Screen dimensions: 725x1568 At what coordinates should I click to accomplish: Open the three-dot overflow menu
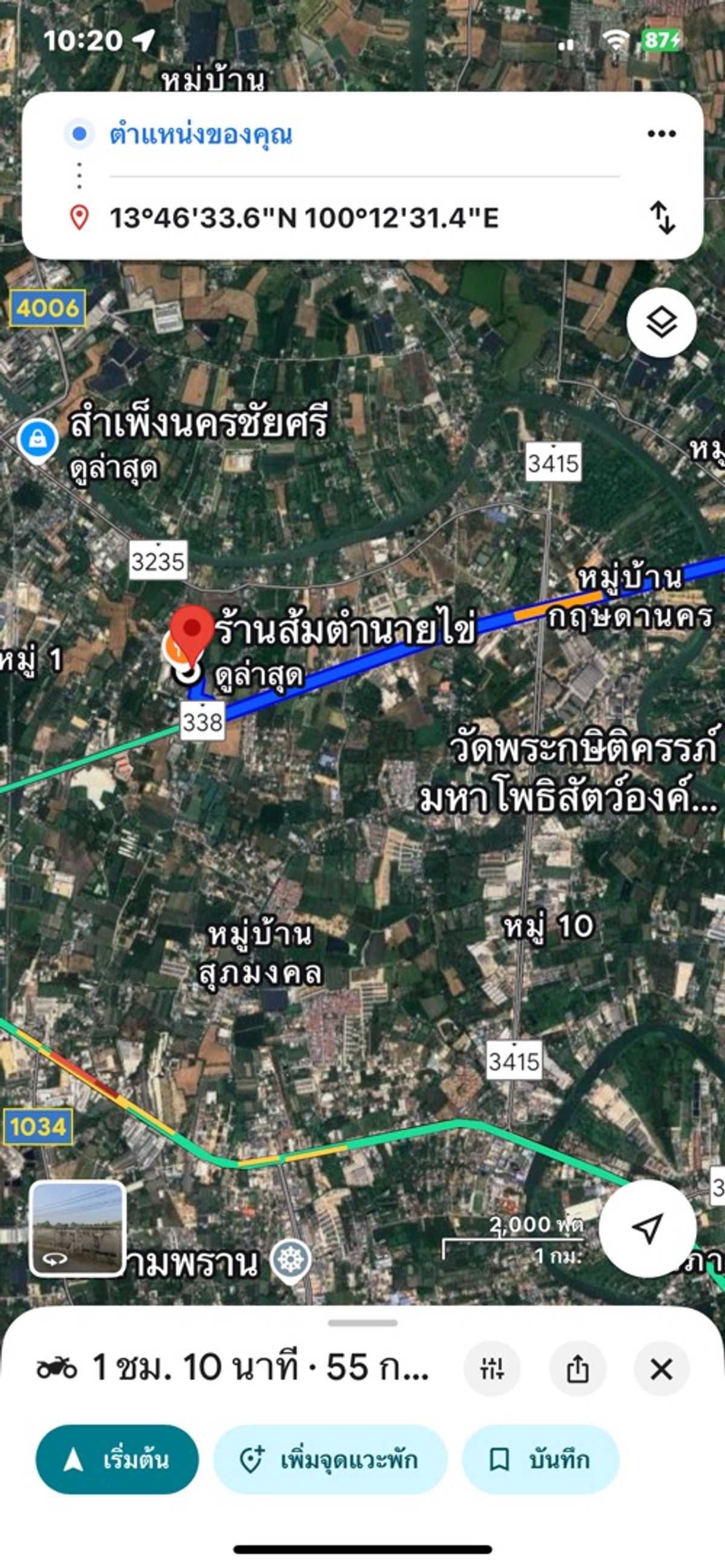tap(662, 134)
